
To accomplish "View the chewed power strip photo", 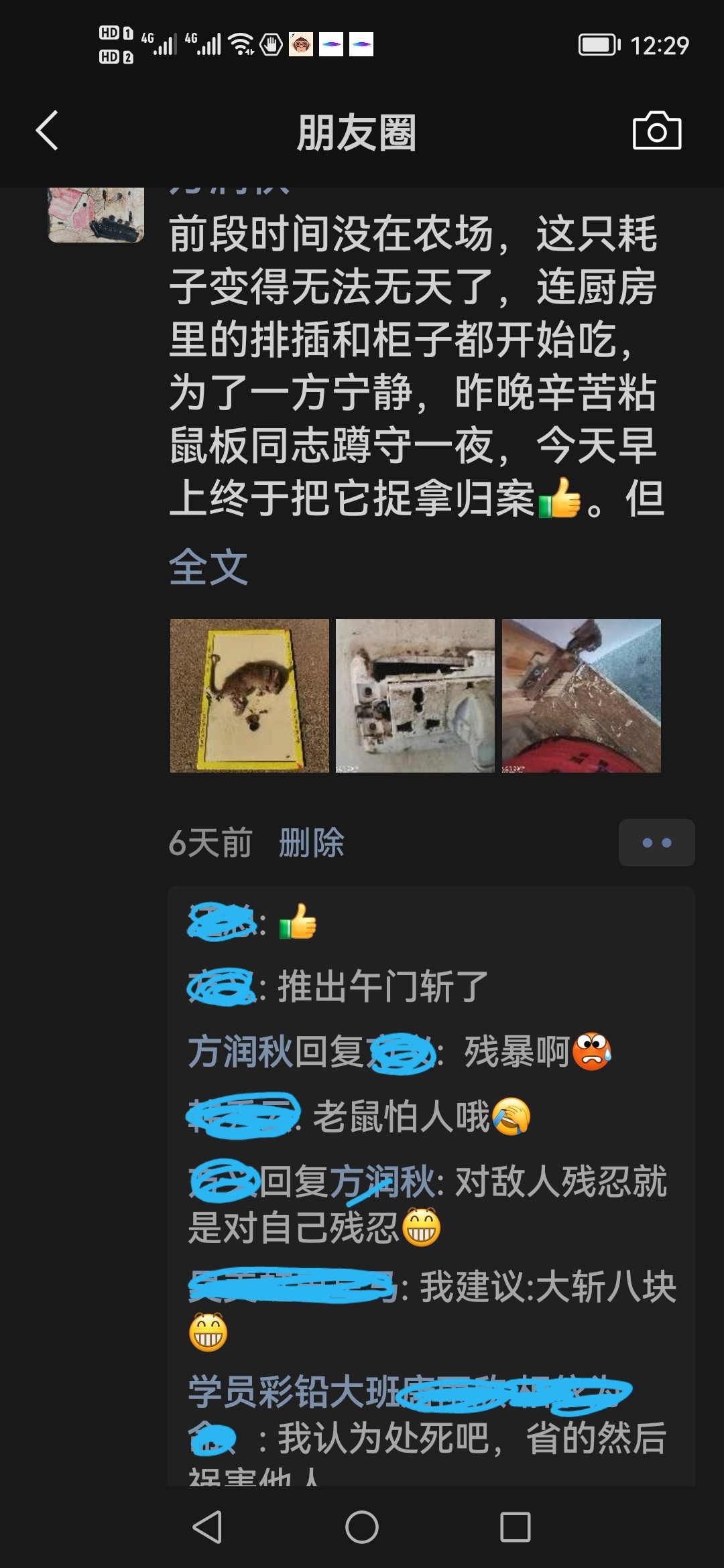I will (x=415, y=696).
